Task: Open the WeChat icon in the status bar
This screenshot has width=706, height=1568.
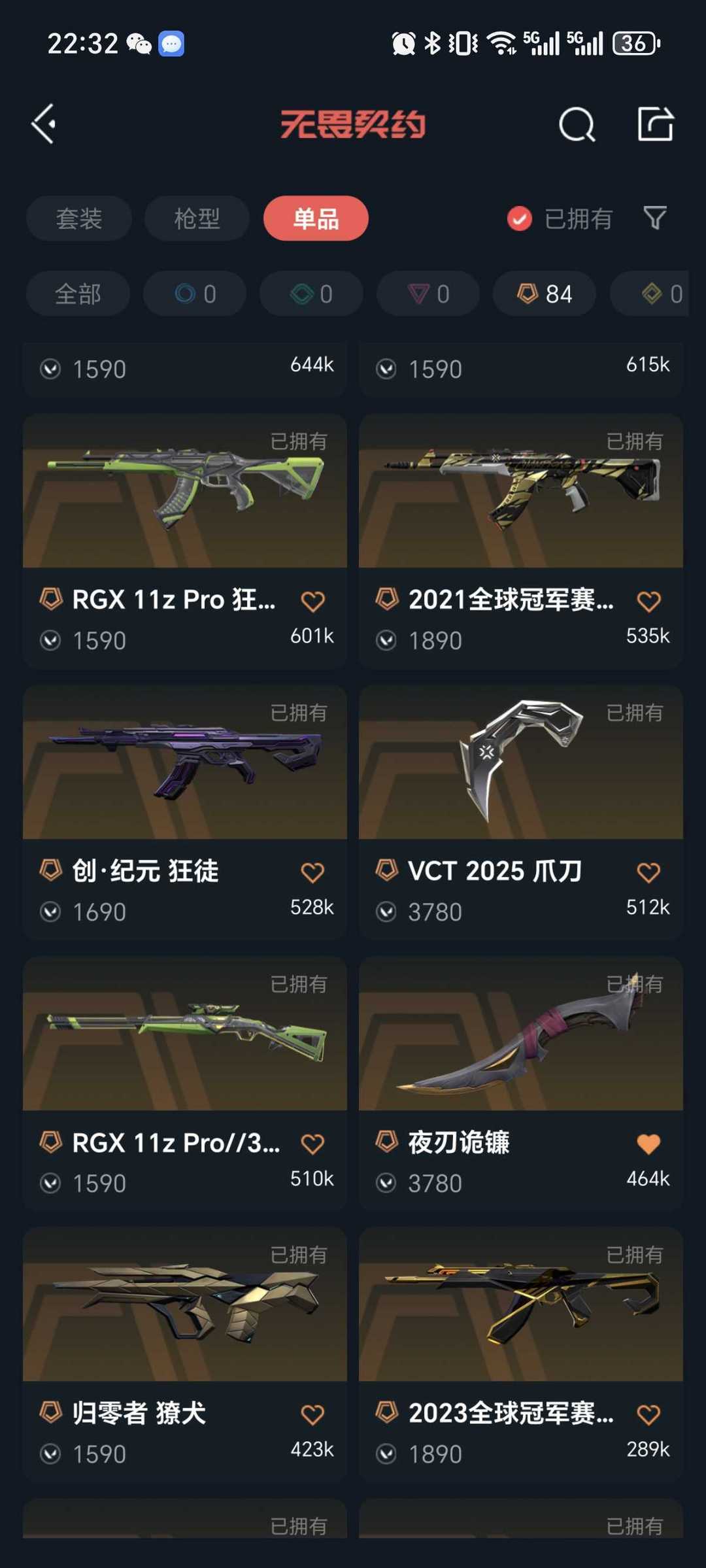Action: pyautogui.click(x=137, y=44)
